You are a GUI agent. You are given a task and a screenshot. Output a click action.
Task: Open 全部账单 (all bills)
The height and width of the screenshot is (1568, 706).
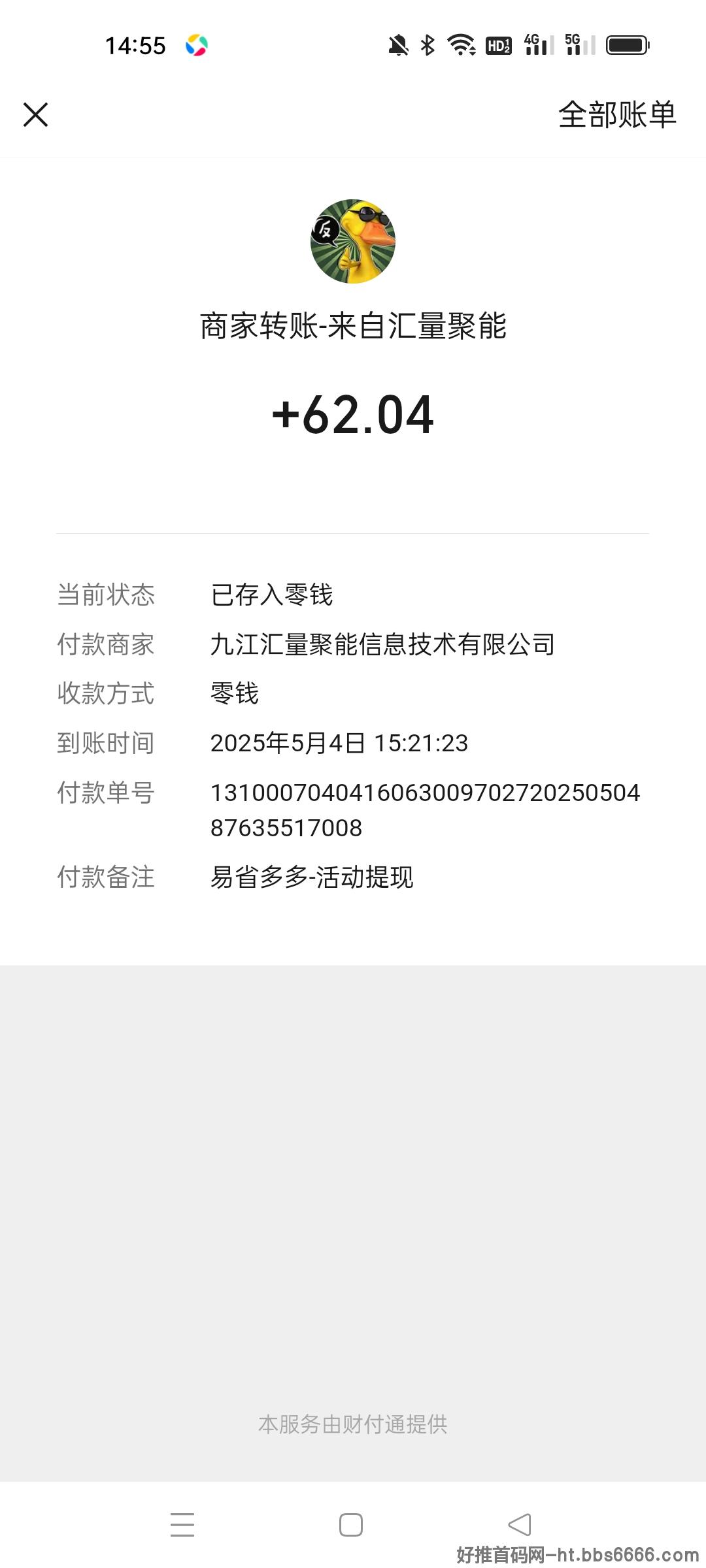click(617, 114)
